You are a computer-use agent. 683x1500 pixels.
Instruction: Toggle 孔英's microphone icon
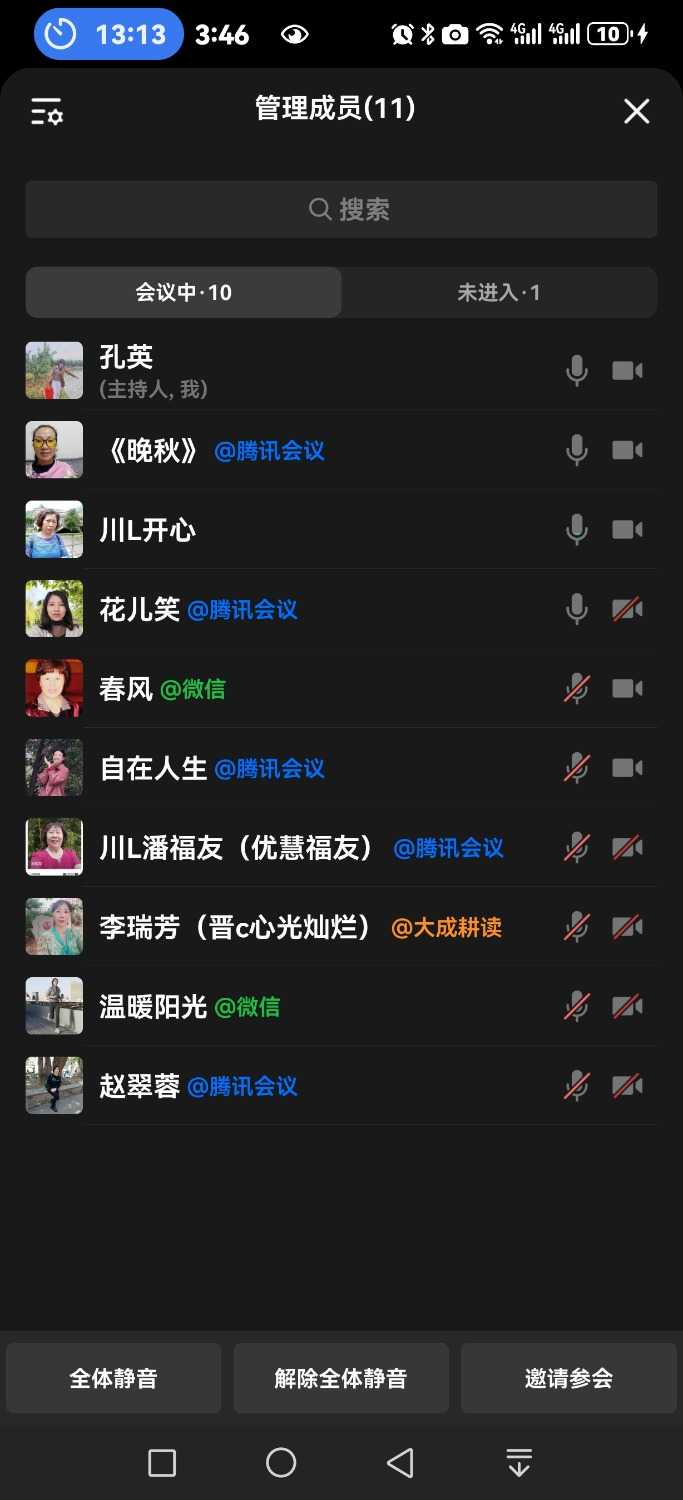pos(577,371)
